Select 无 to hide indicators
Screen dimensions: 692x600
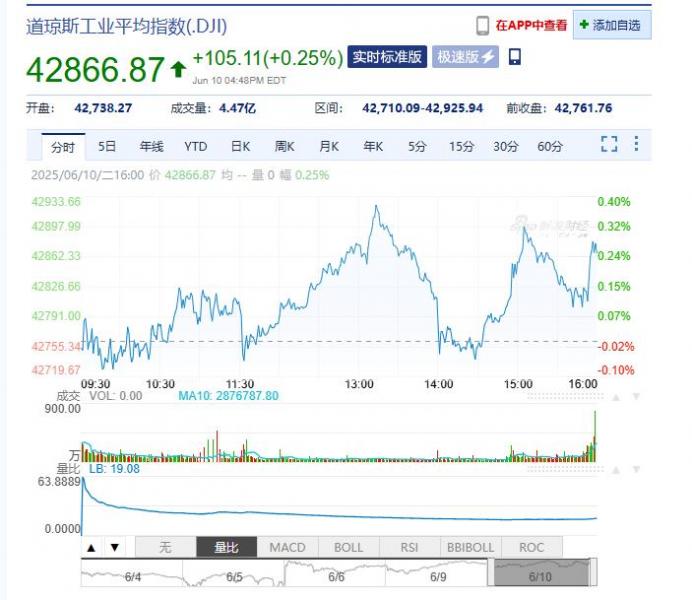(x=165, y=547)
